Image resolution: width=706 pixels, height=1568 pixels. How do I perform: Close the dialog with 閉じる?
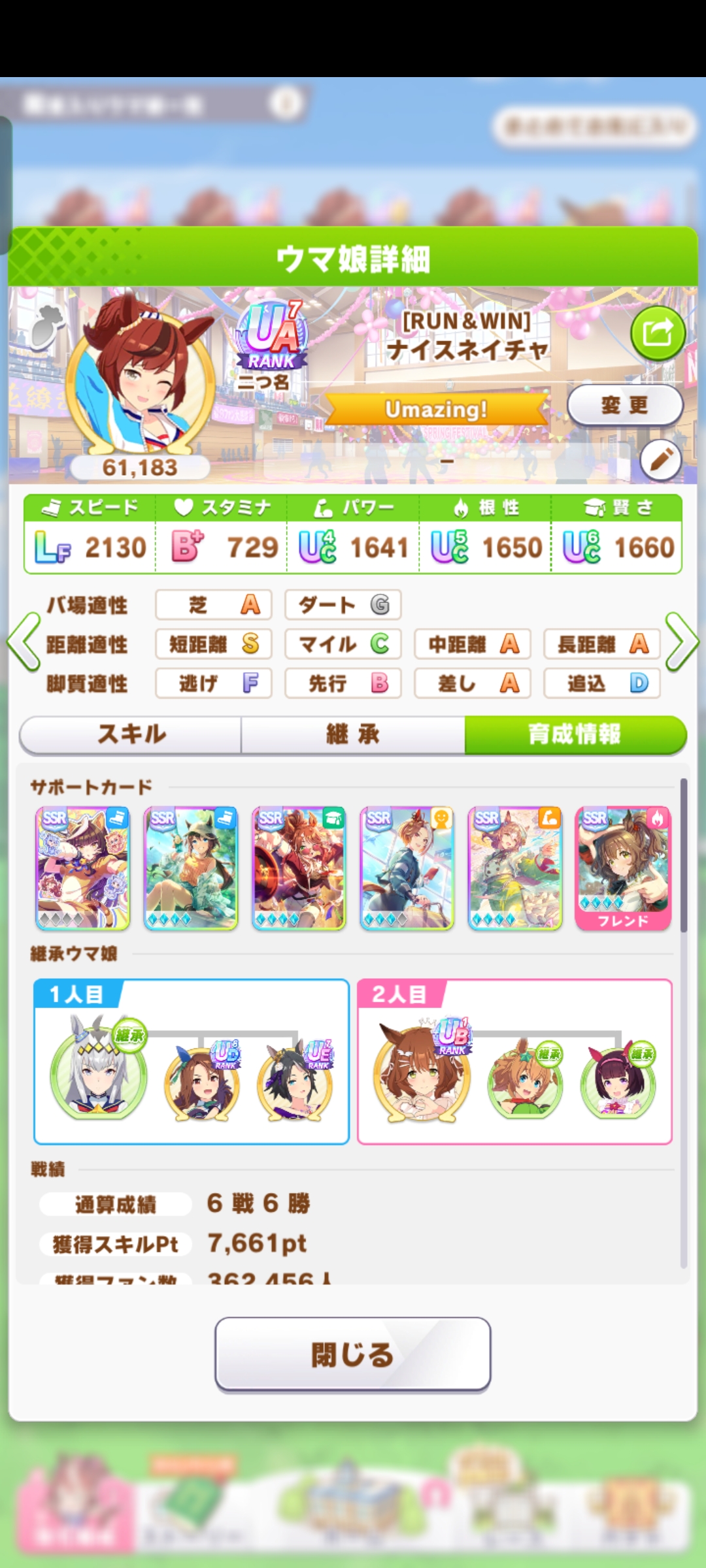click(x=352, y=1354)
